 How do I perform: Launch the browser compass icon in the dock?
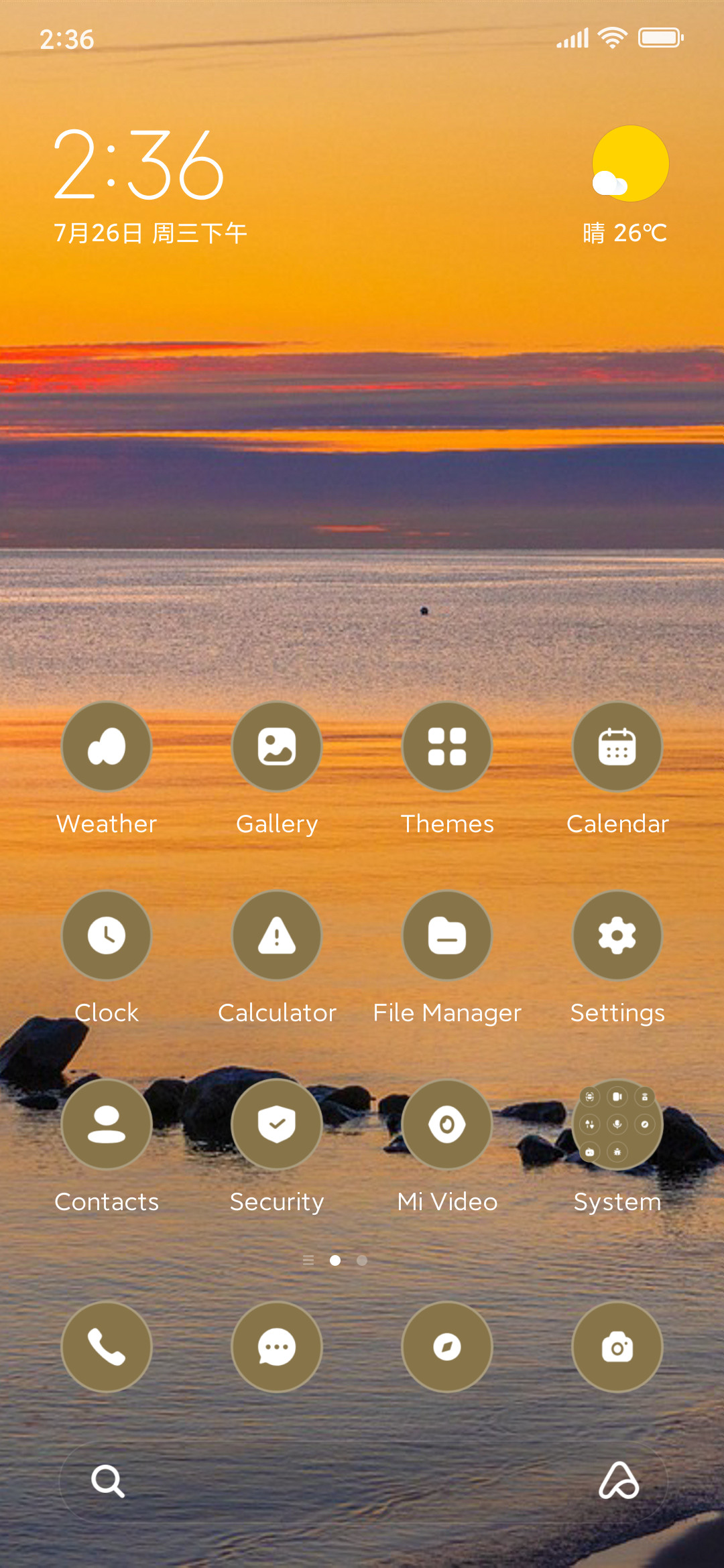pyautogui.click(x=447, y=1347)
